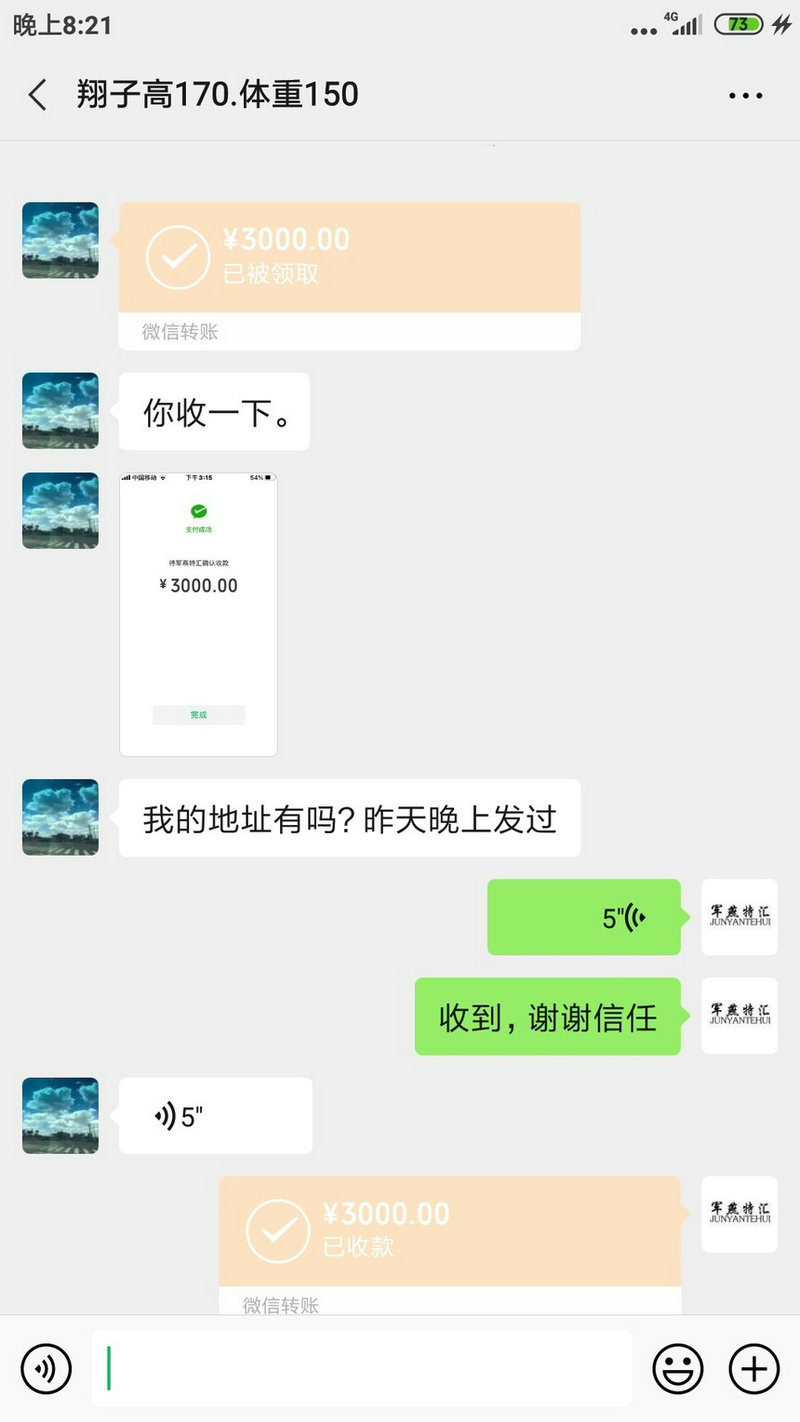Focus the message text field

(362, 1368)
